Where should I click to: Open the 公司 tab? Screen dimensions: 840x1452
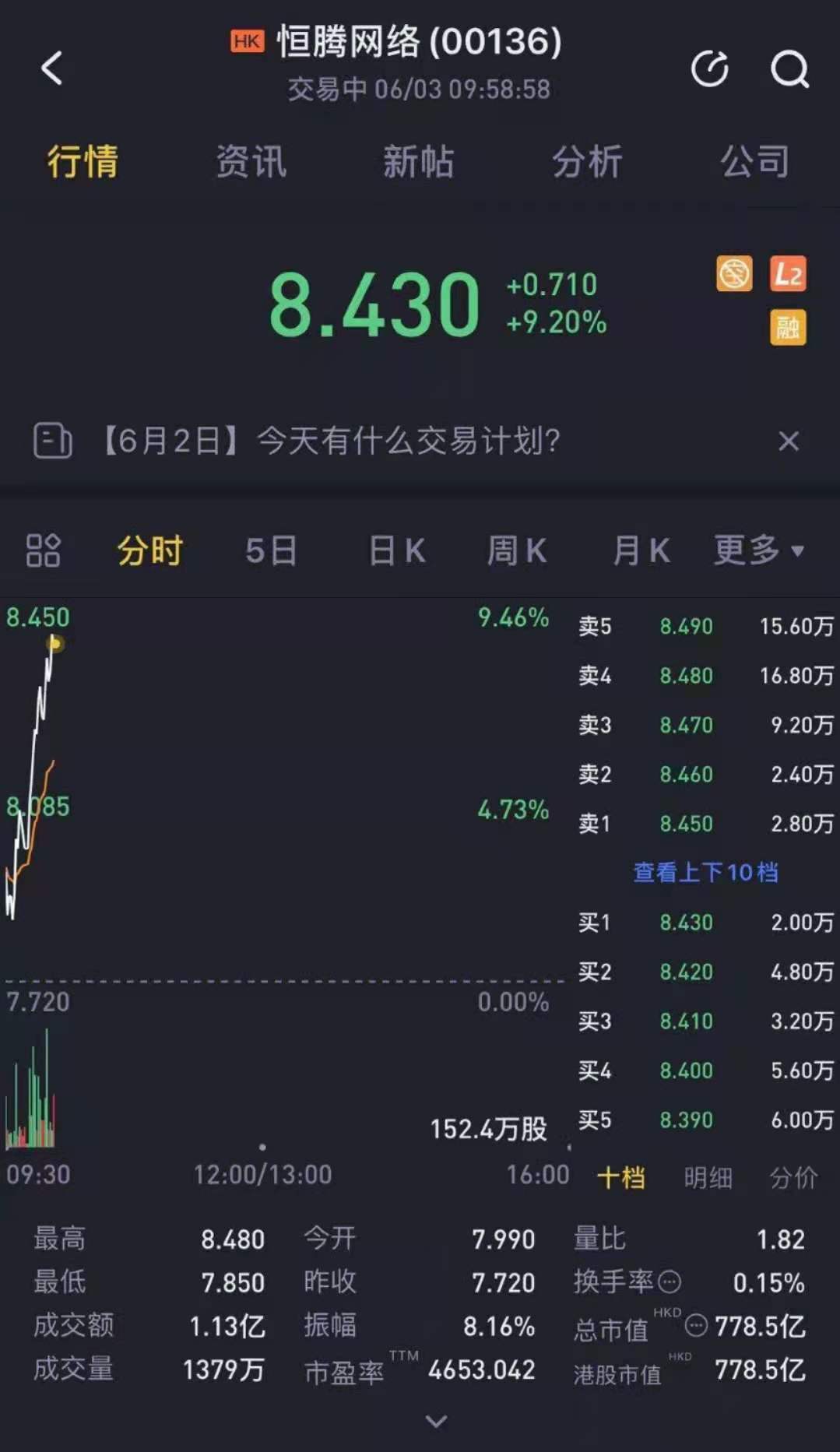click(754, 162)
